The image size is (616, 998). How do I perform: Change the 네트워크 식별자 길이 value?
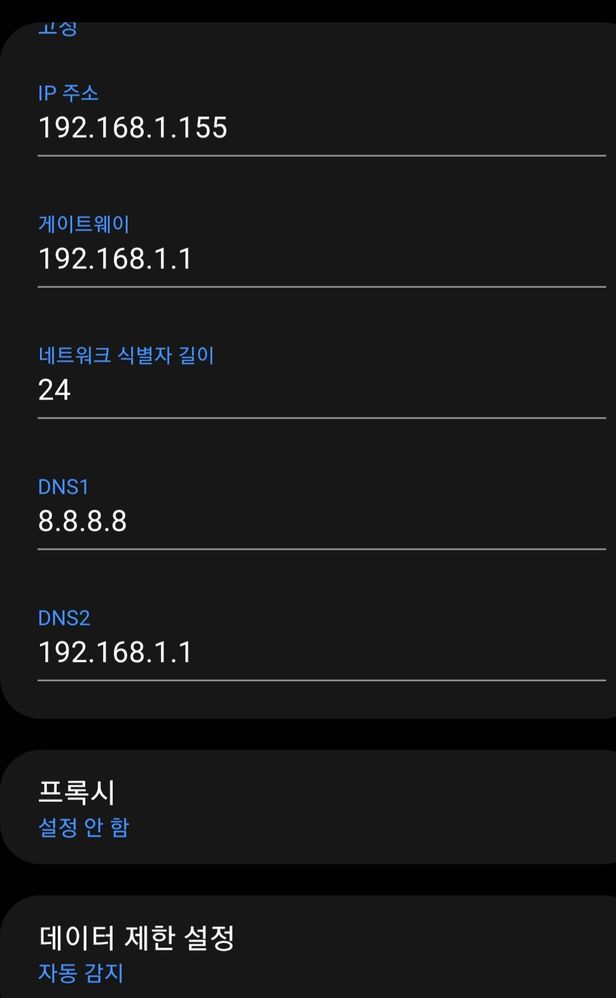pyautogui.click(x=320, y=391)
